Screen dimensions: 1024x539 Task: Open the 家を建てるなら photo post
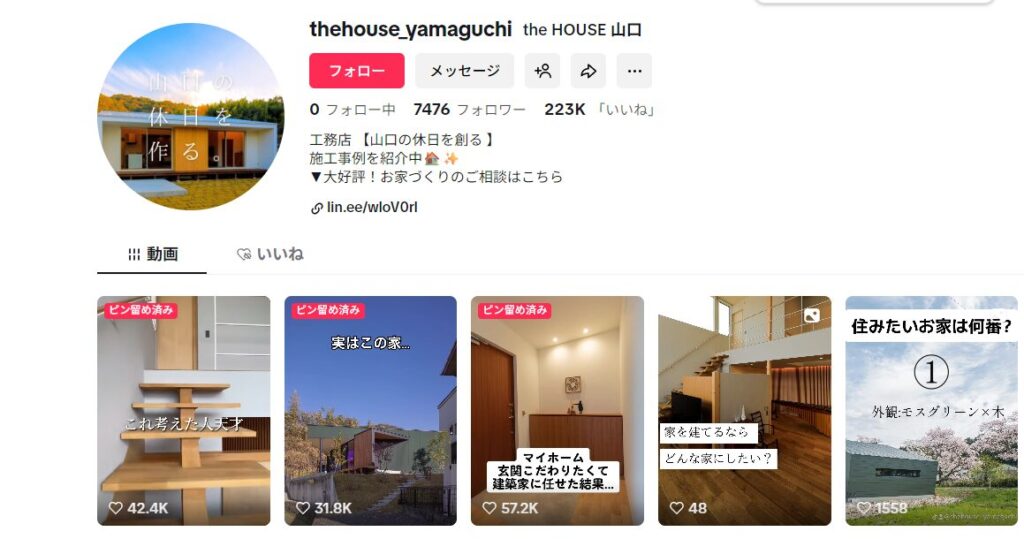click(744, 410)
